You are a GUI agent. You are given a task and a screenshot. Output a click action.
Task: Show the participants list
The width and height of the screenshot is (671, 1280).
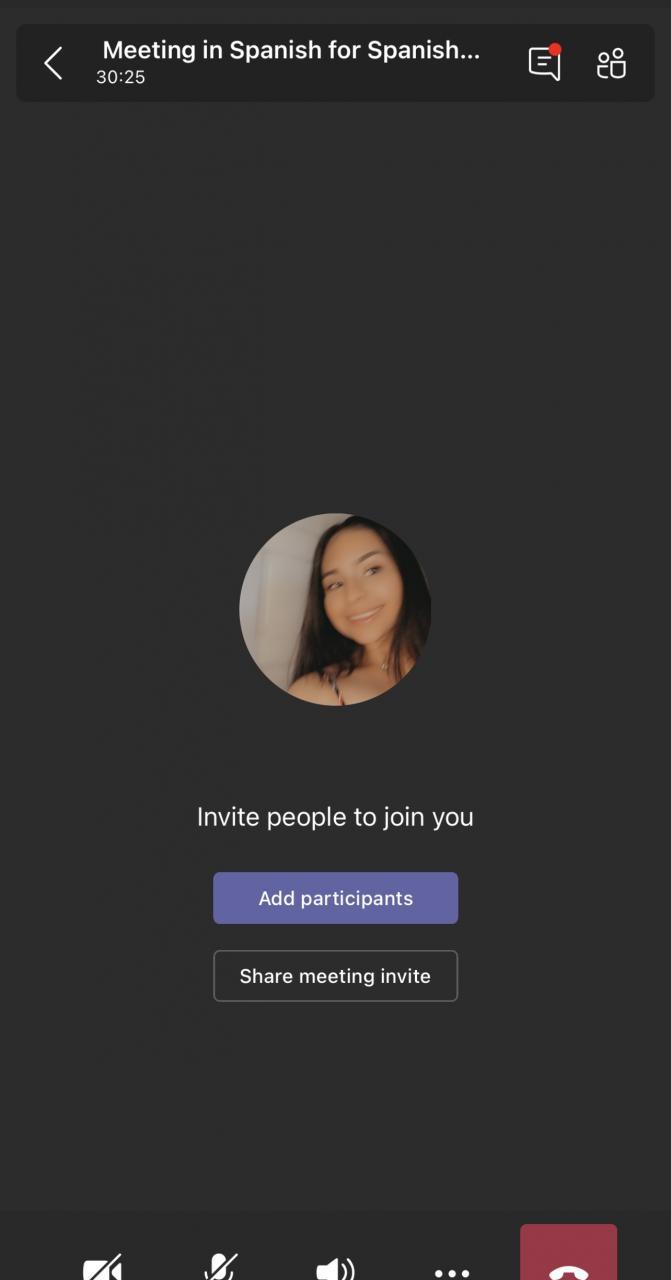point(611,63)
